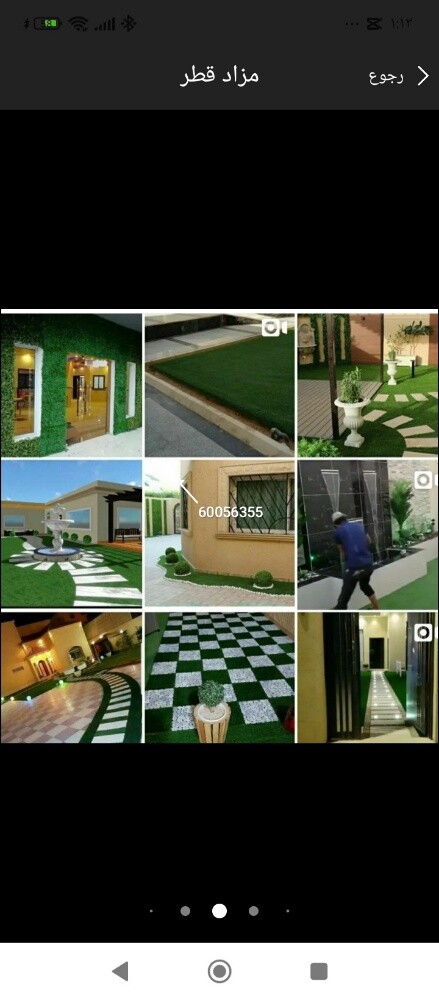Tap the system back triangle
Image resolution: width=439 pixels, height=1000 pixels.
tap(119, 971)
